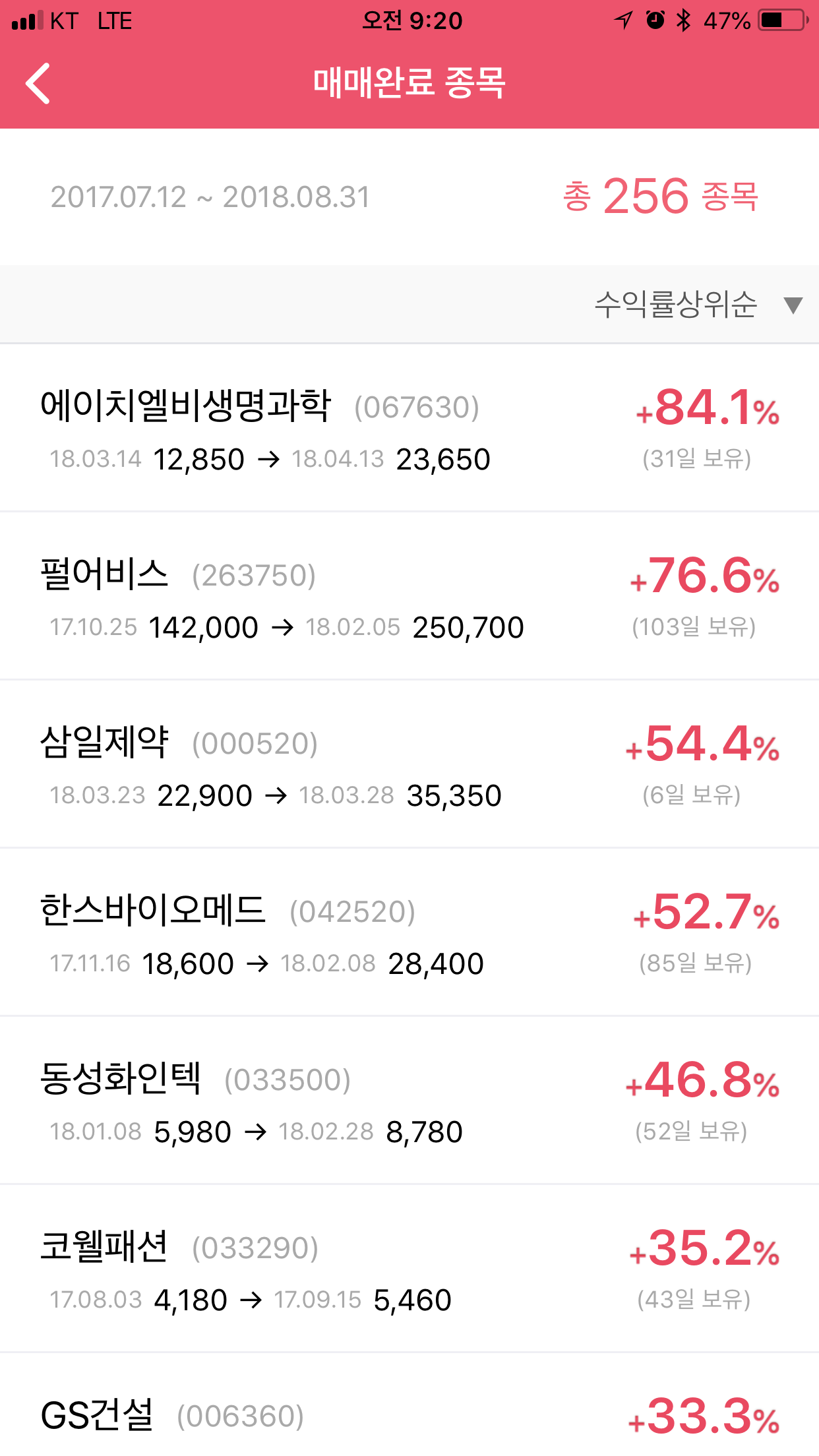Select the 삼일제약 trade entry
The image size is (819, 1456).
409,764
